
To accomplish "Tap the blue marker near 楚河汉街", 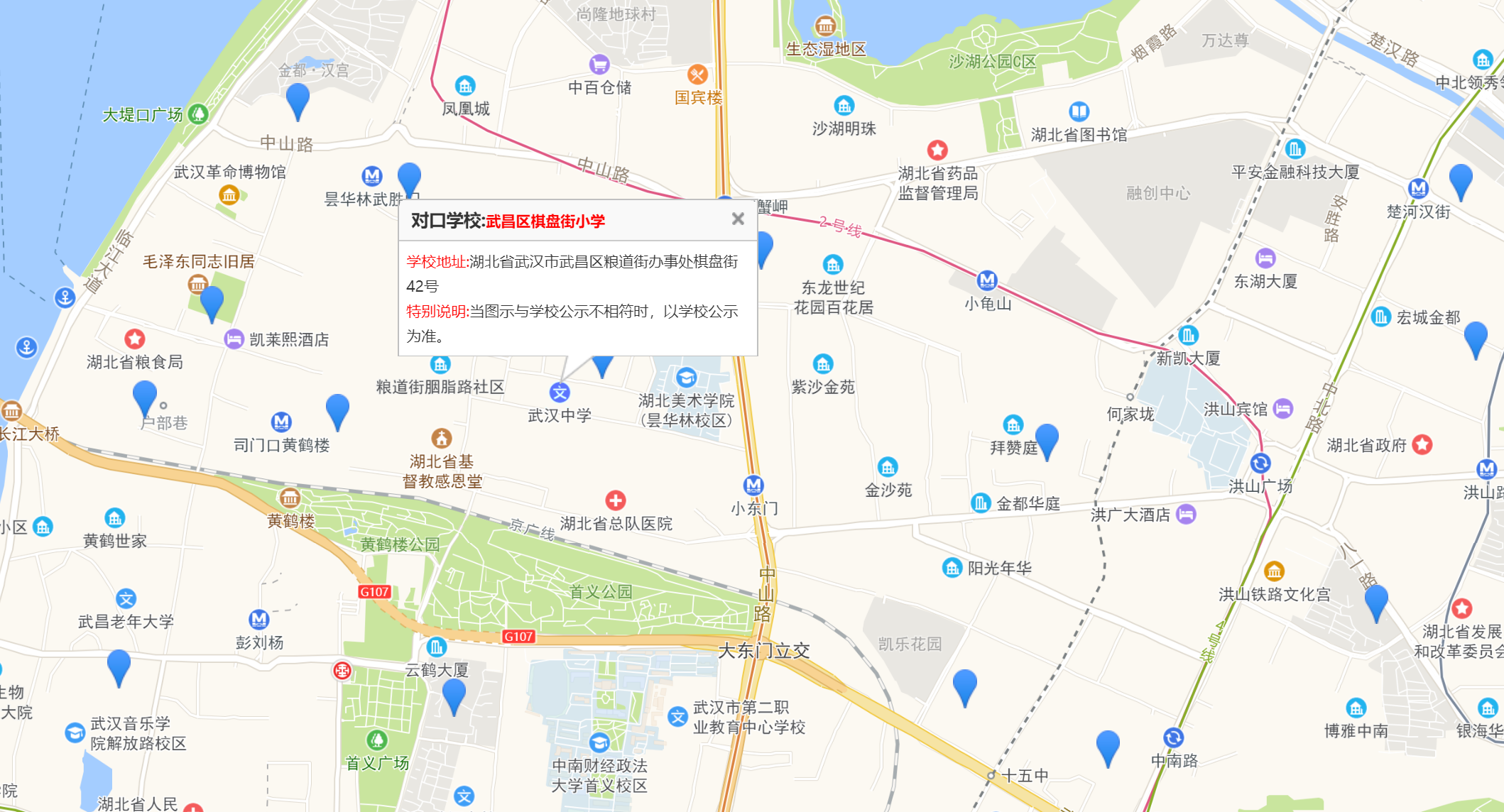I will tap(1460, 179).
